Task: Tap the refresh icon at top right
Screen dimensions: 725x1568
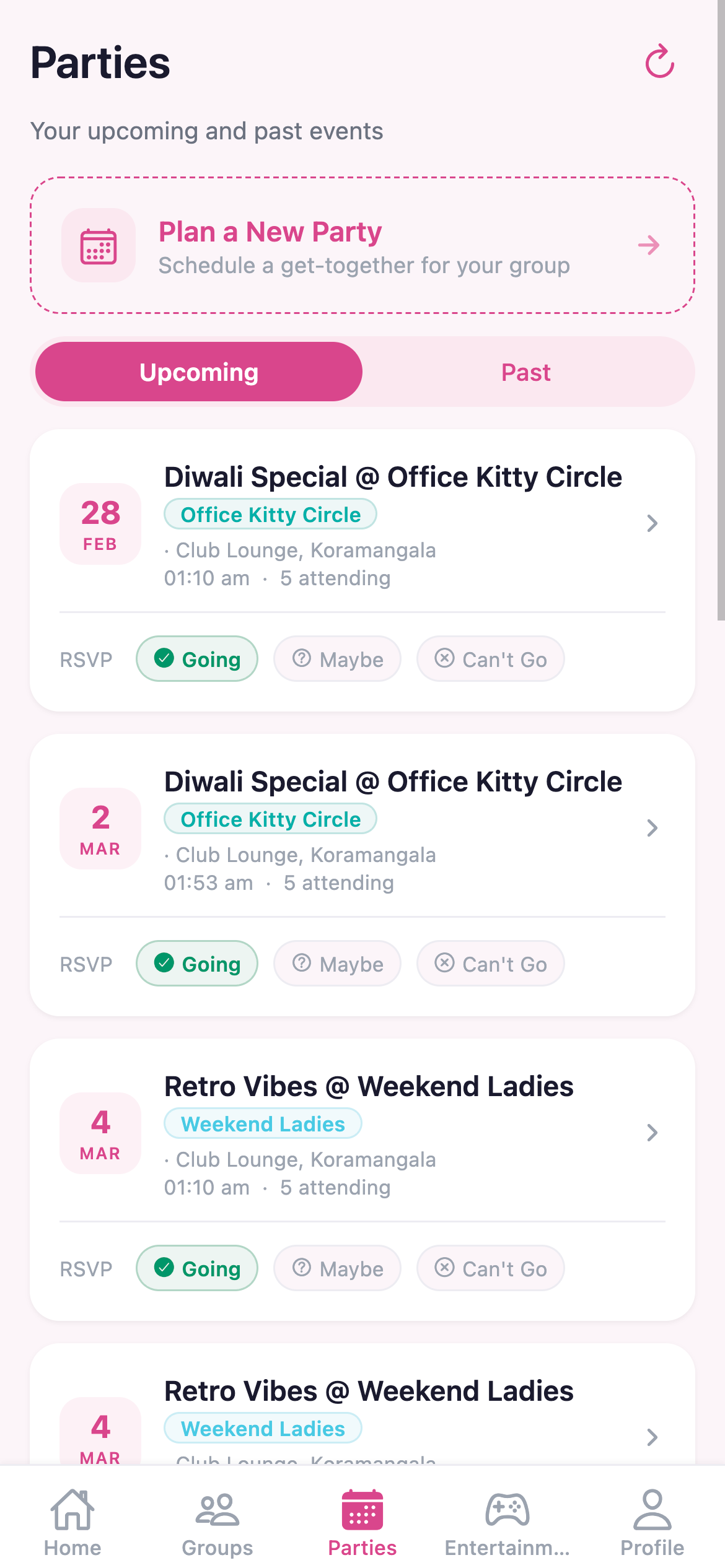Action: [659, 61]
